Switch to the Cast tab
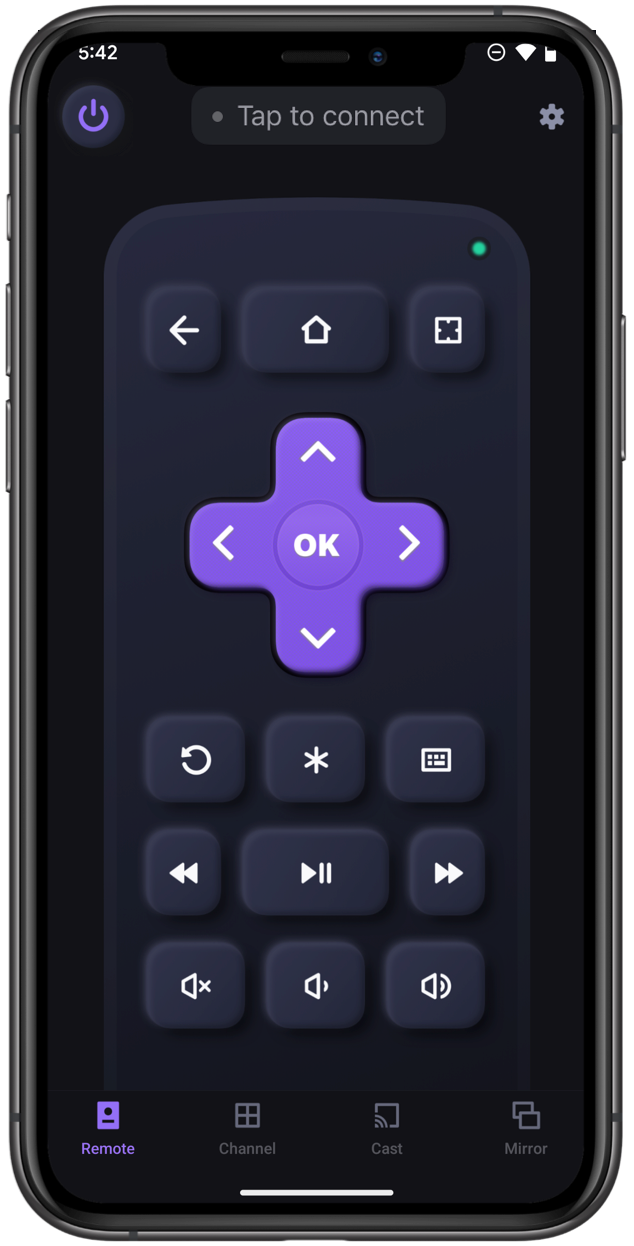634x1246 pixels. point(386,1128)
